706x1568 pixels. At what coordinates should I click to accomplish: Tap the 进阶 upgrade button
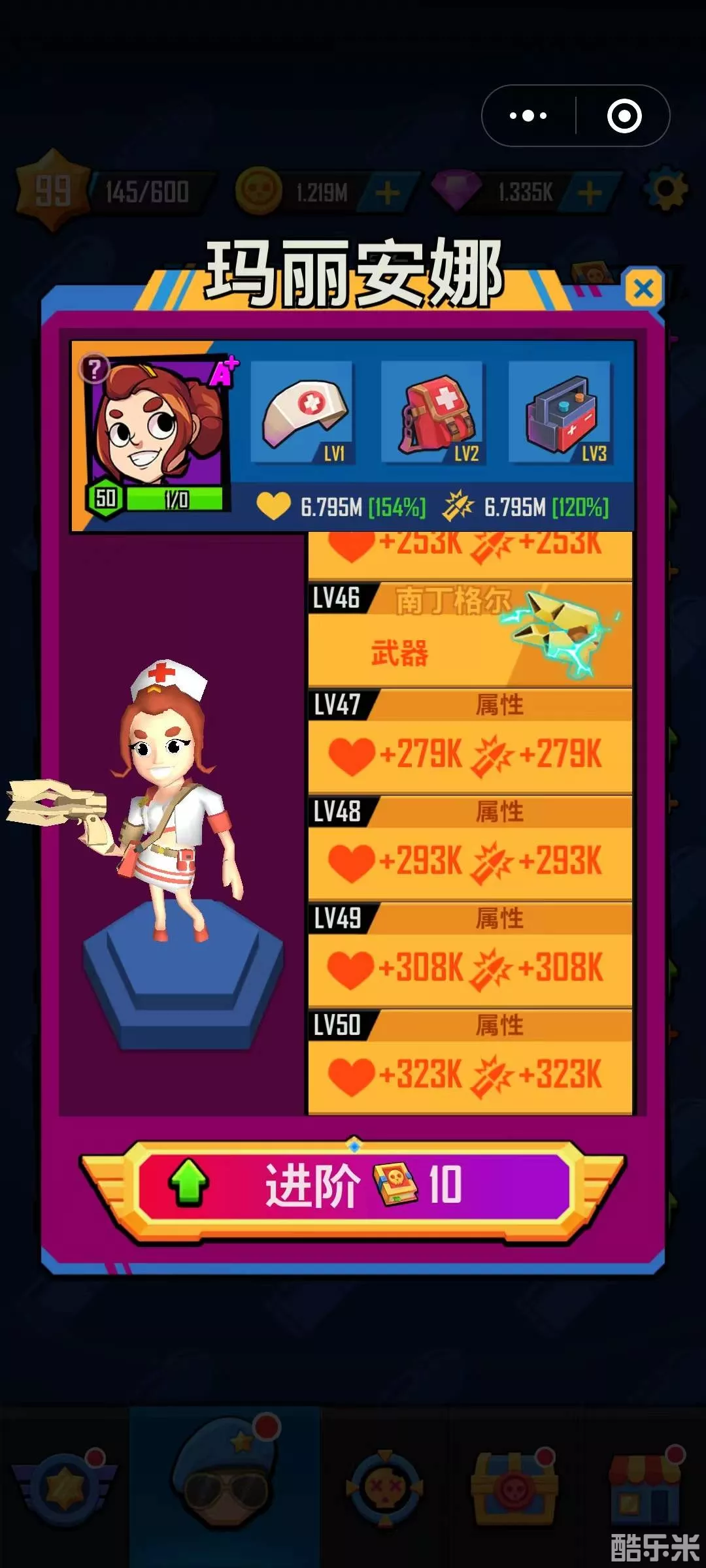pos(353,1185)
